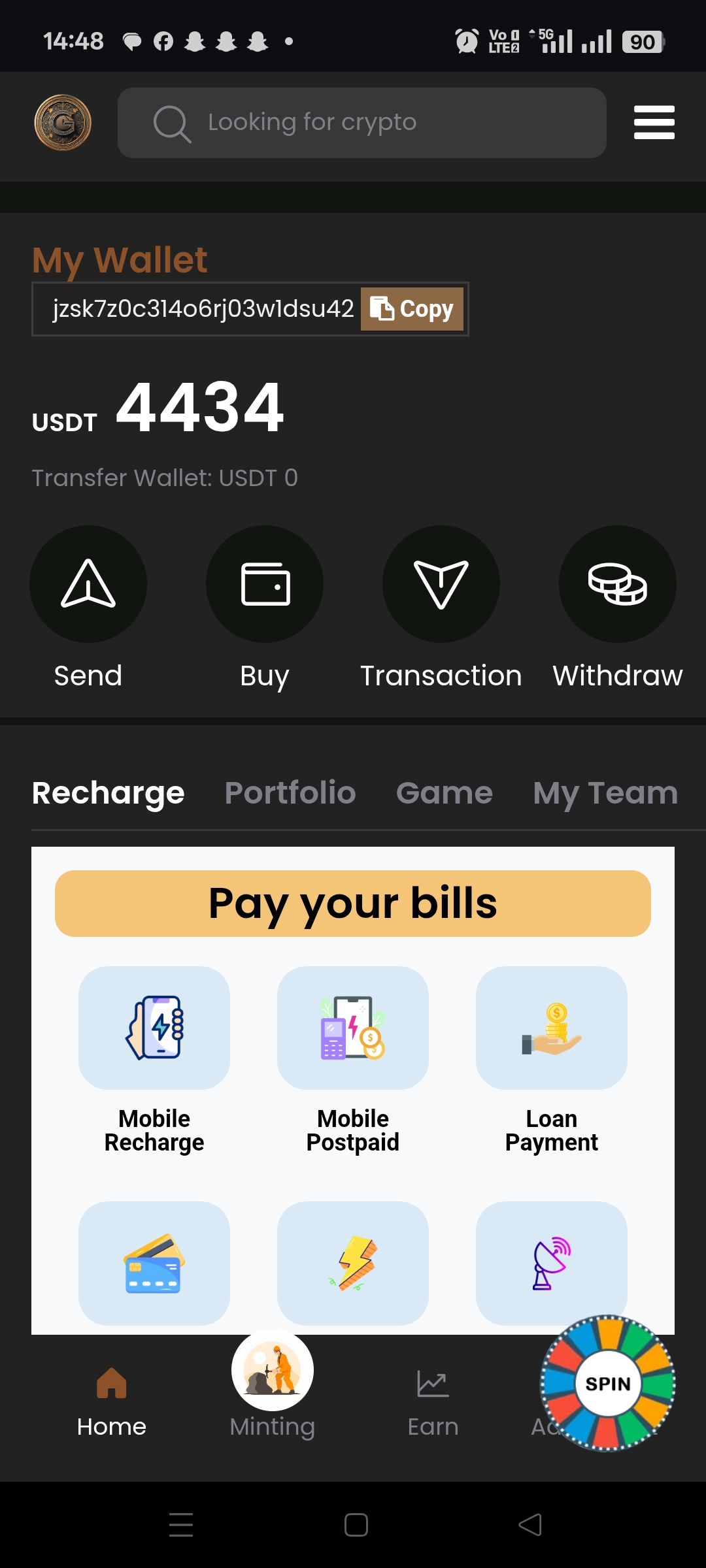Open the hamburger menu
Viewport: 706px width, 1568px height.
(654, 122)
